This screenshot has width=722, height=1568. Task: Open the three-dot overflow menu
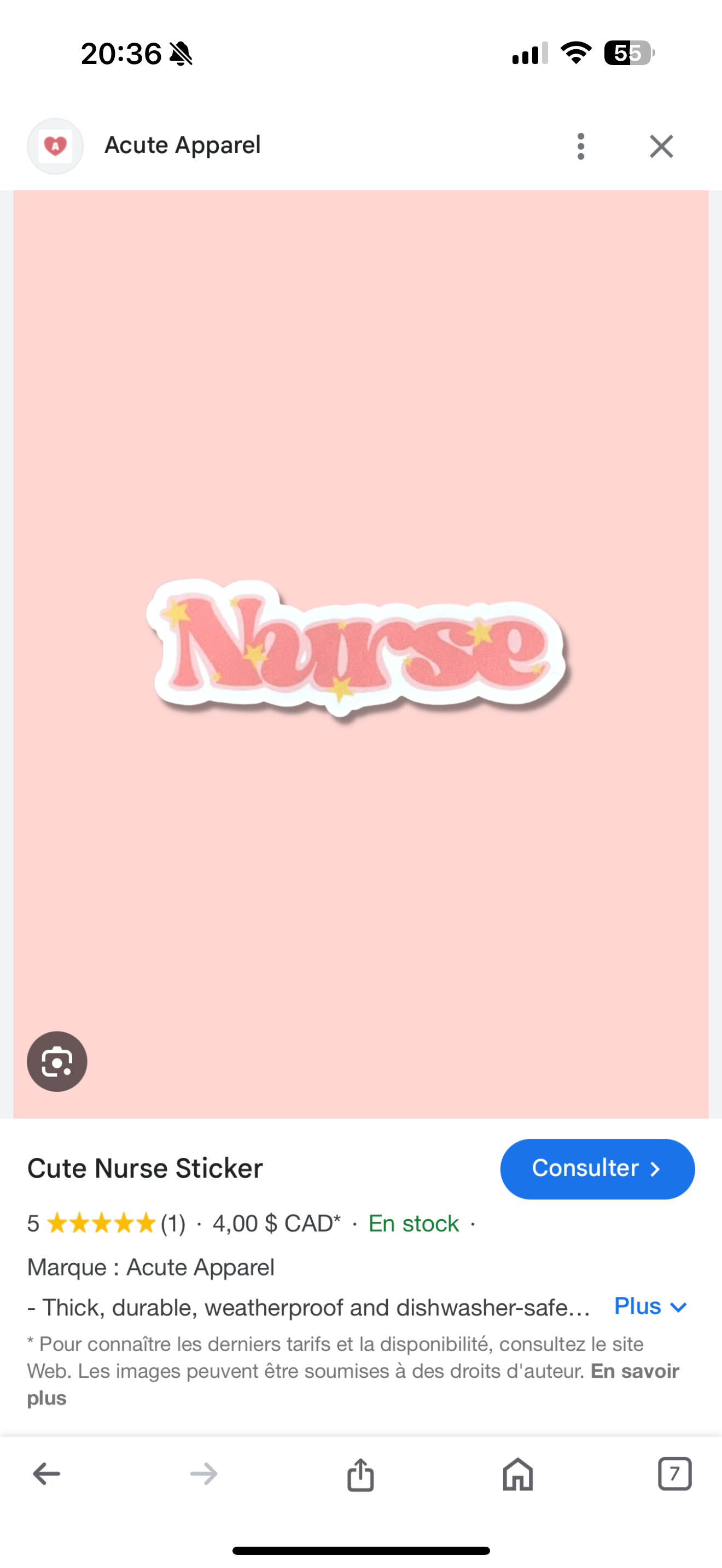pyautogui.click(x=580, y=146)
